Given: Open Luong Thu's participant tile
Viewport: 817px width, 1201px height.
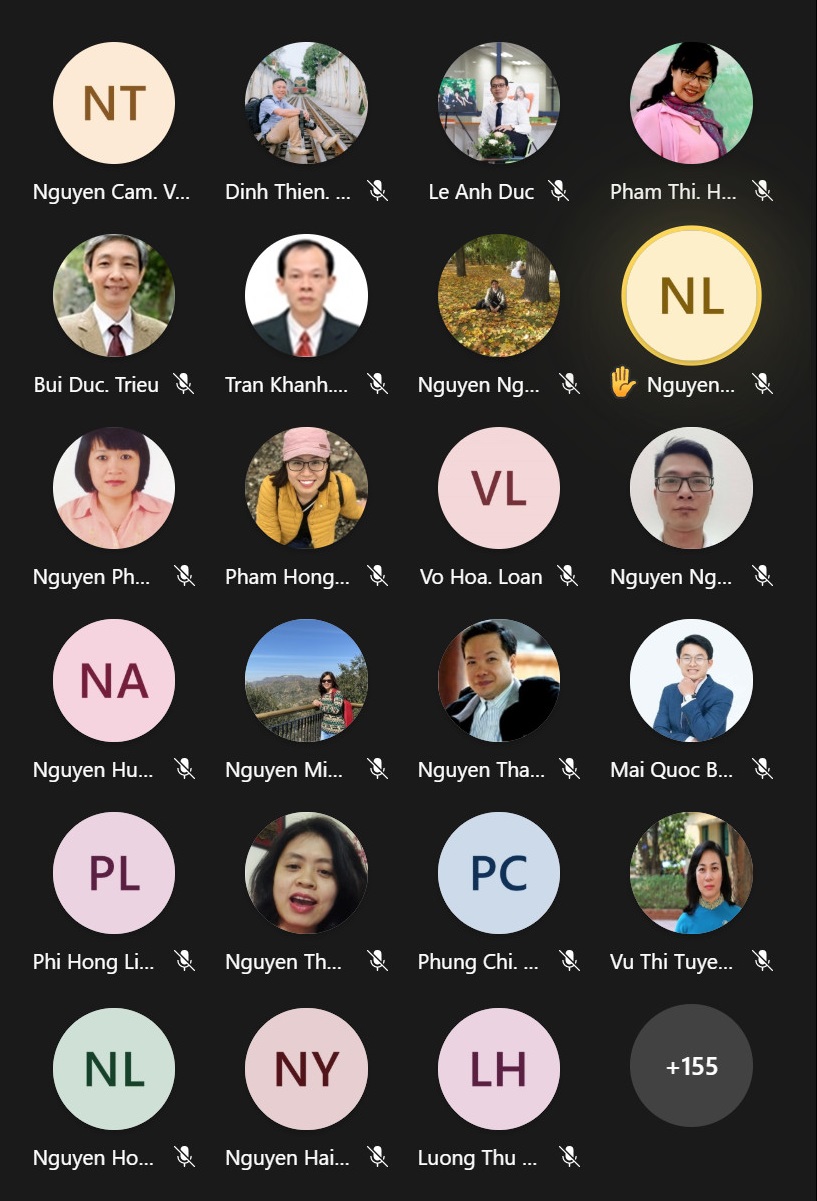Looking at the screenshot, I should point(499,1069).
